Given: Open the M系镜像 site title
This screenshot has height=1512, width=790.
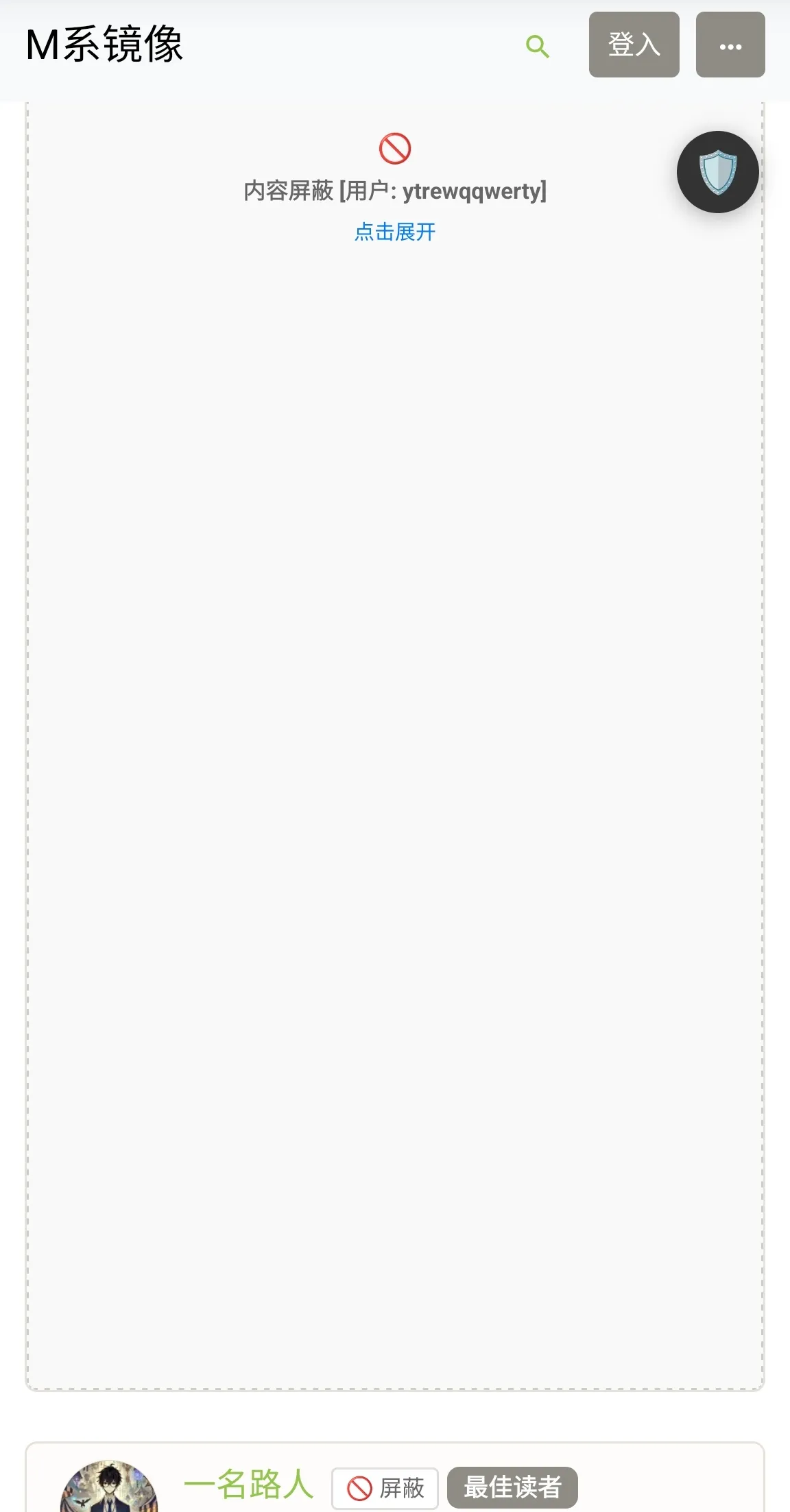Looking at the screenshot, I should 104,45.
